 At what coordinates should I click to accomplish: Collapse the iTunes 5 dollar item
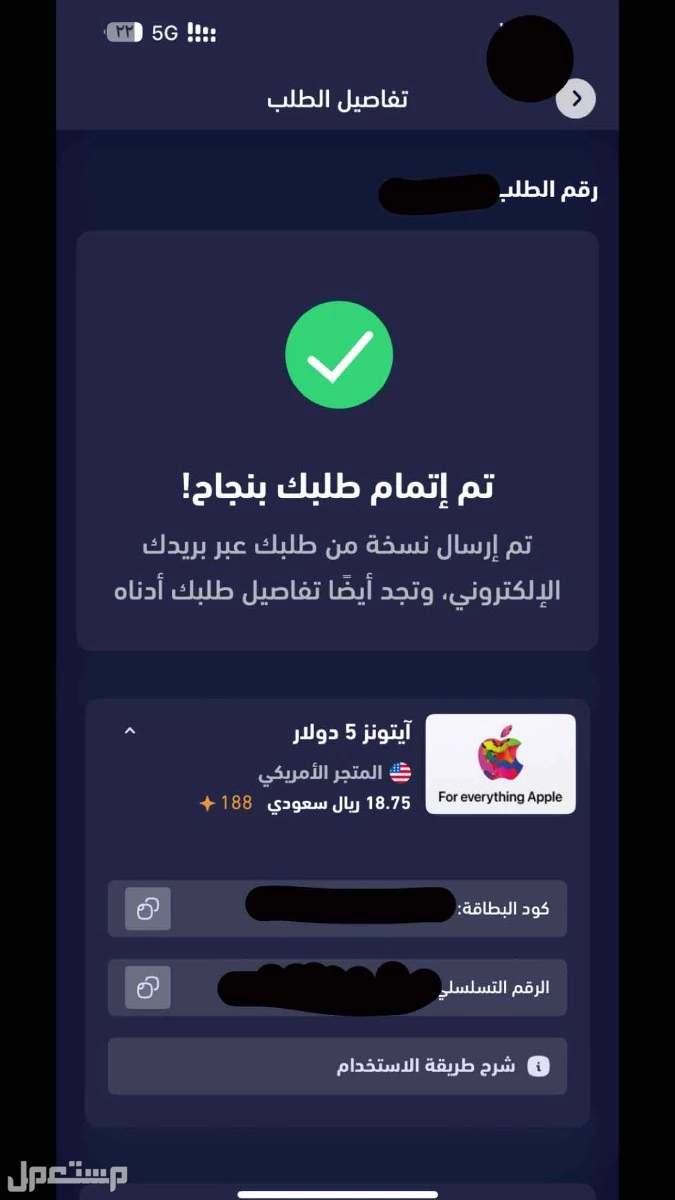129,732
